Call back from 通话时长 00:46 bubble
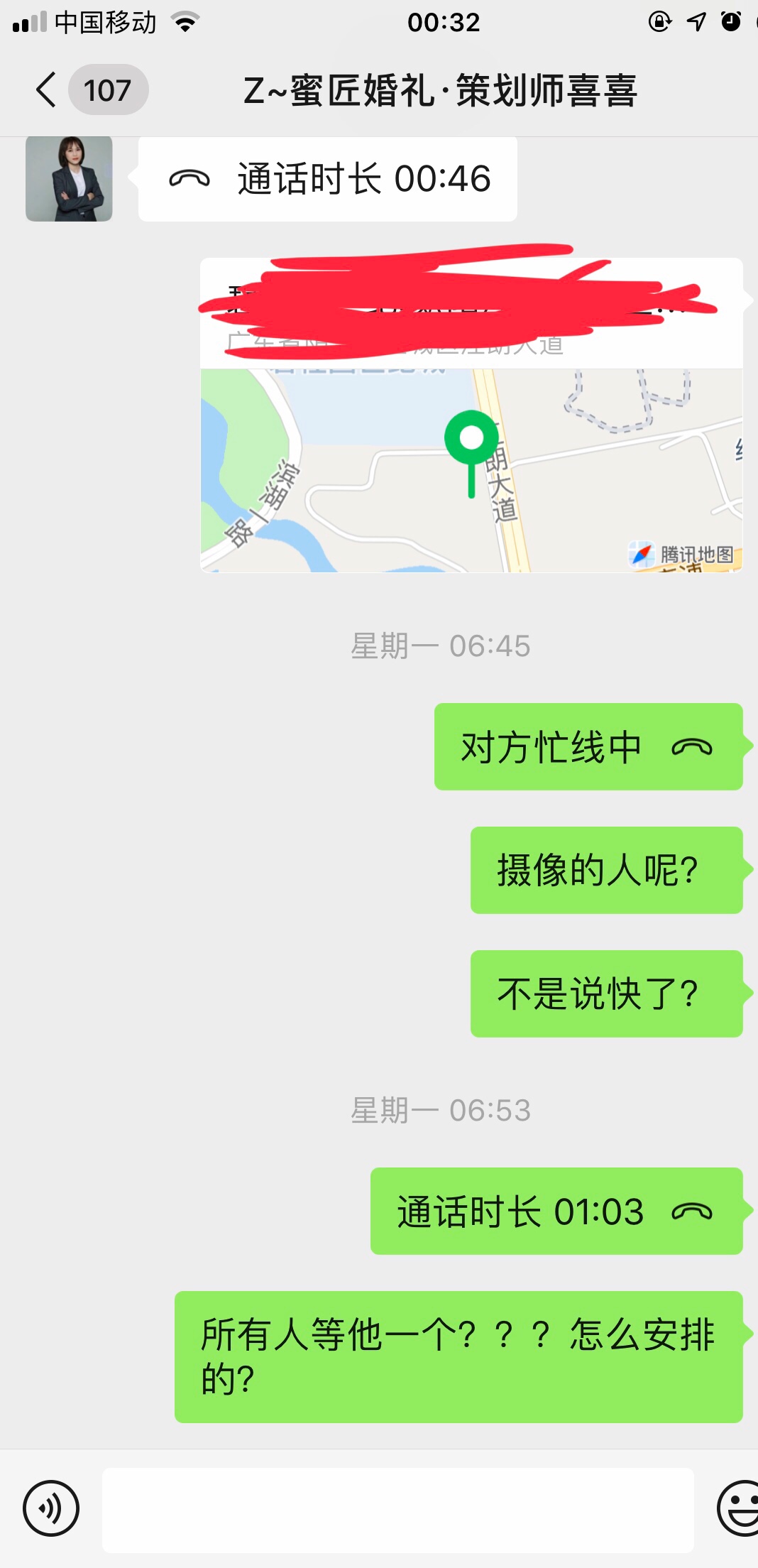 click(x=327, y=179)
